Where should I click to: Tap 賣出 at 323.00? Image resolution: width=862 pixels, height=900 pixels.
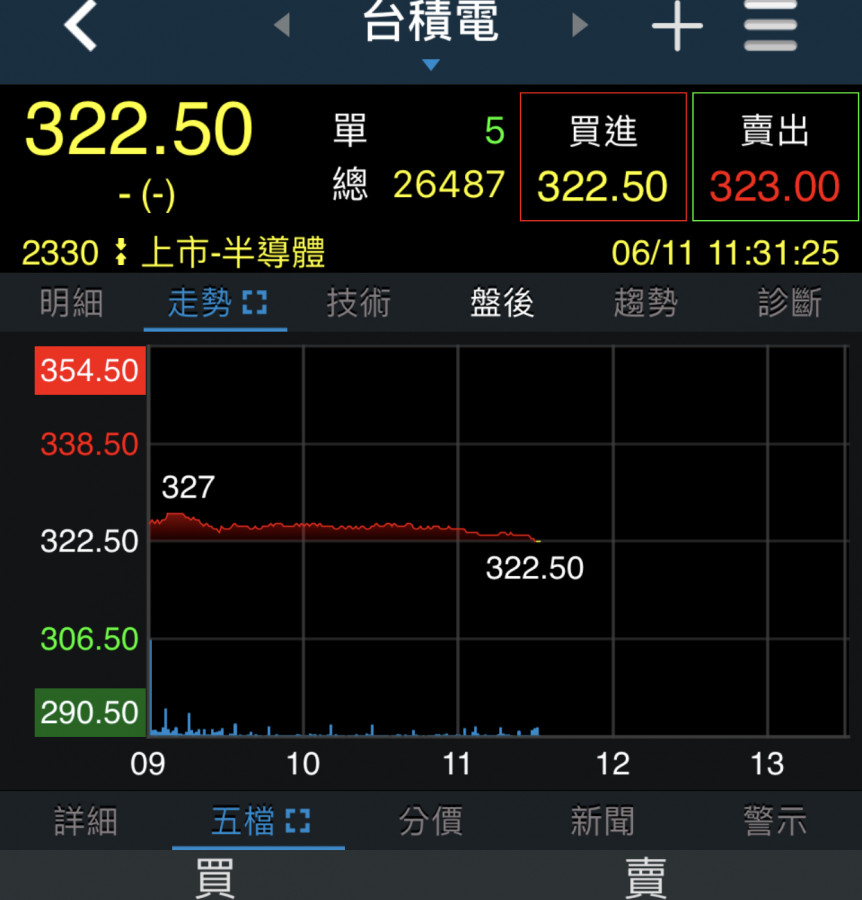(775, 157)
